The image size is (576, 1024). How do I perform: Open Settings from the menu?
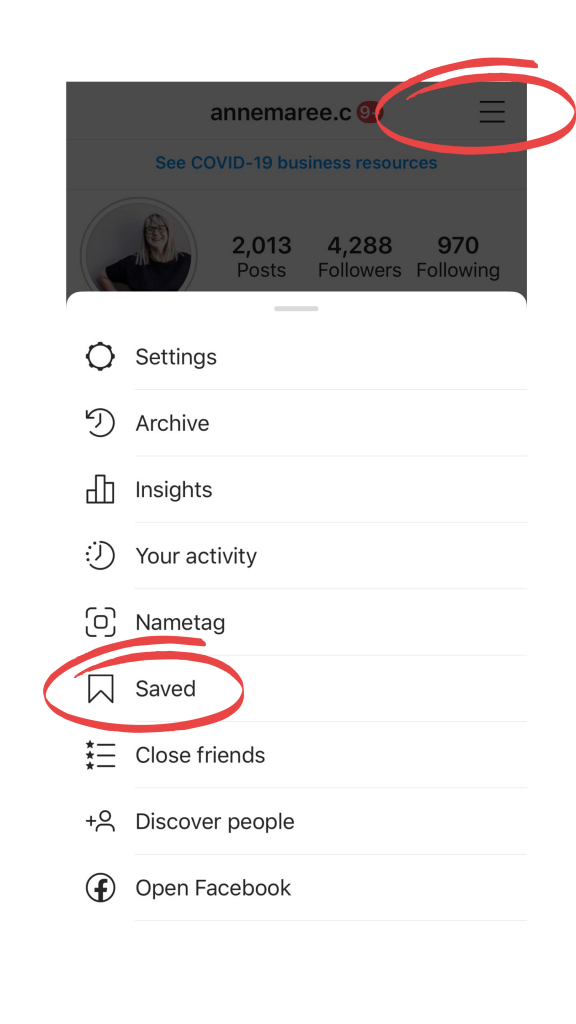tap(296, 357)
